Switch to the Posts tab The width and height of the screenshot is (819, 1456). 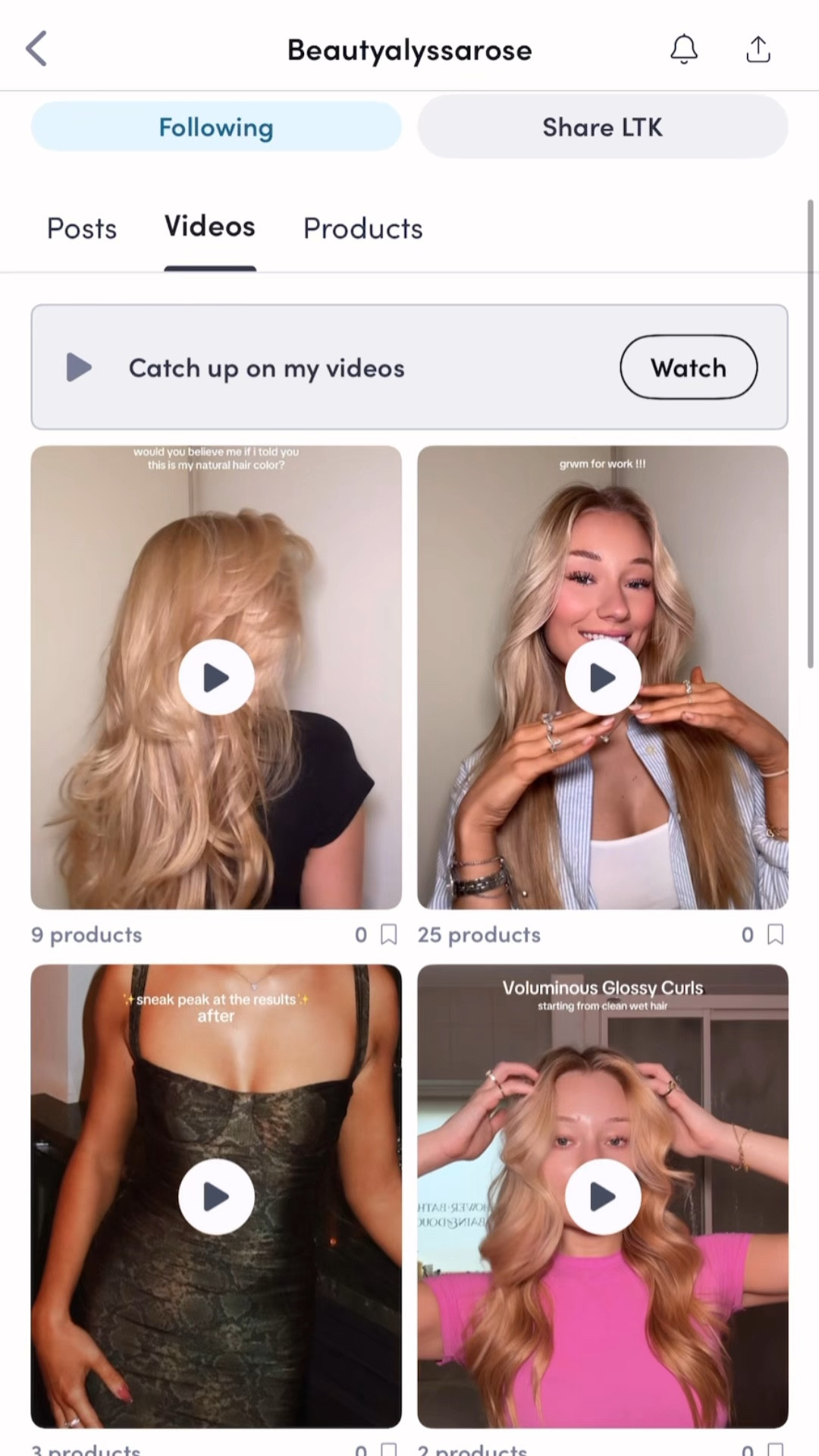click(81, 228)
